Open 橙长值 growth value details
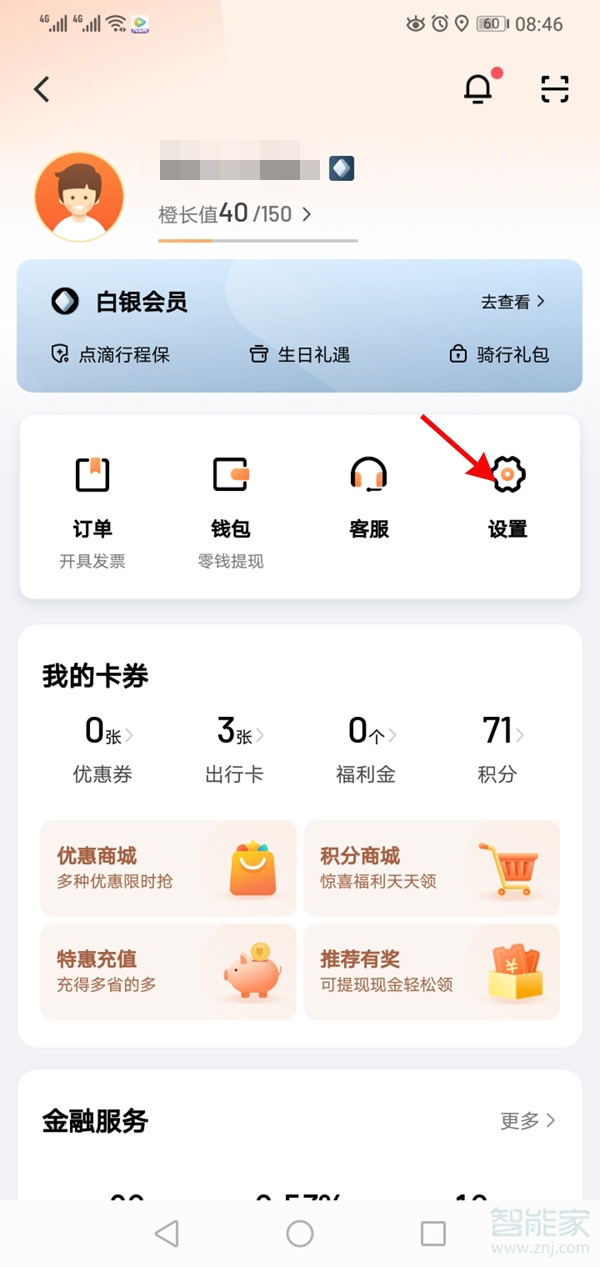The image size is (600, 1267). [x=235, y=213]
